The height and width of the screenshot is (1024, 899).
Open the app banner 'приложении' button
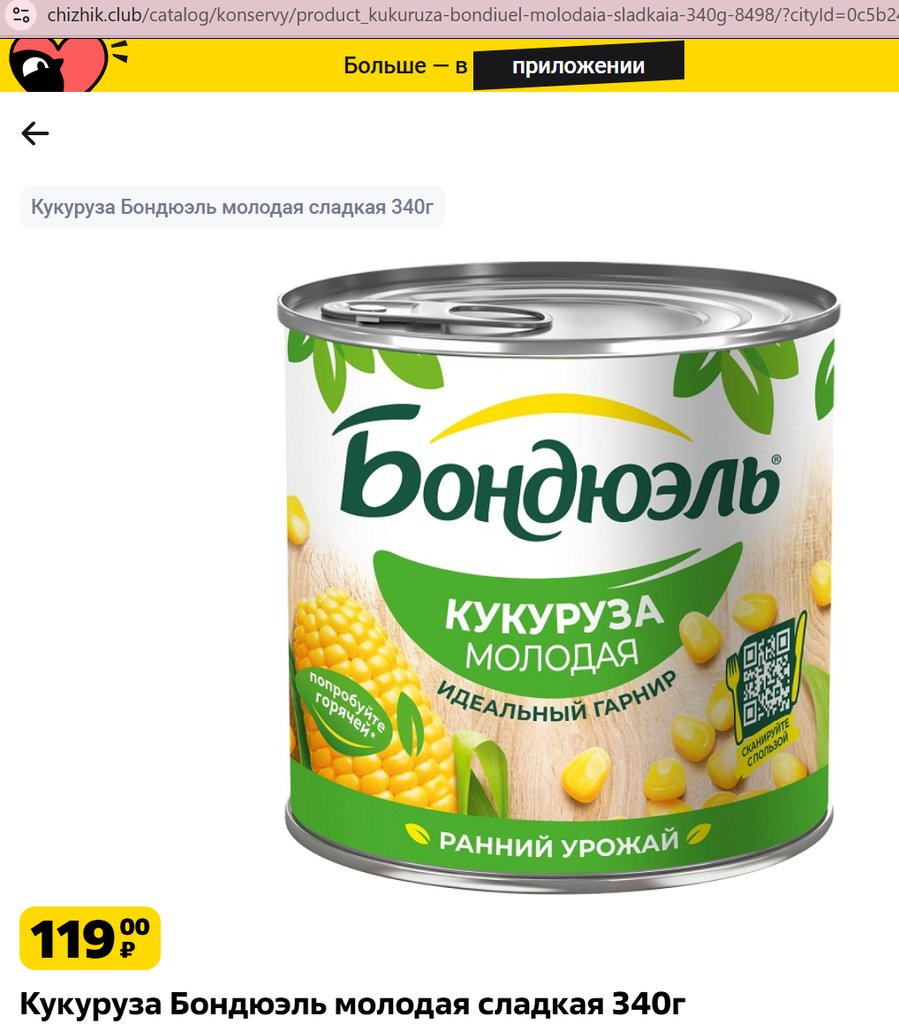click(578, 66)
